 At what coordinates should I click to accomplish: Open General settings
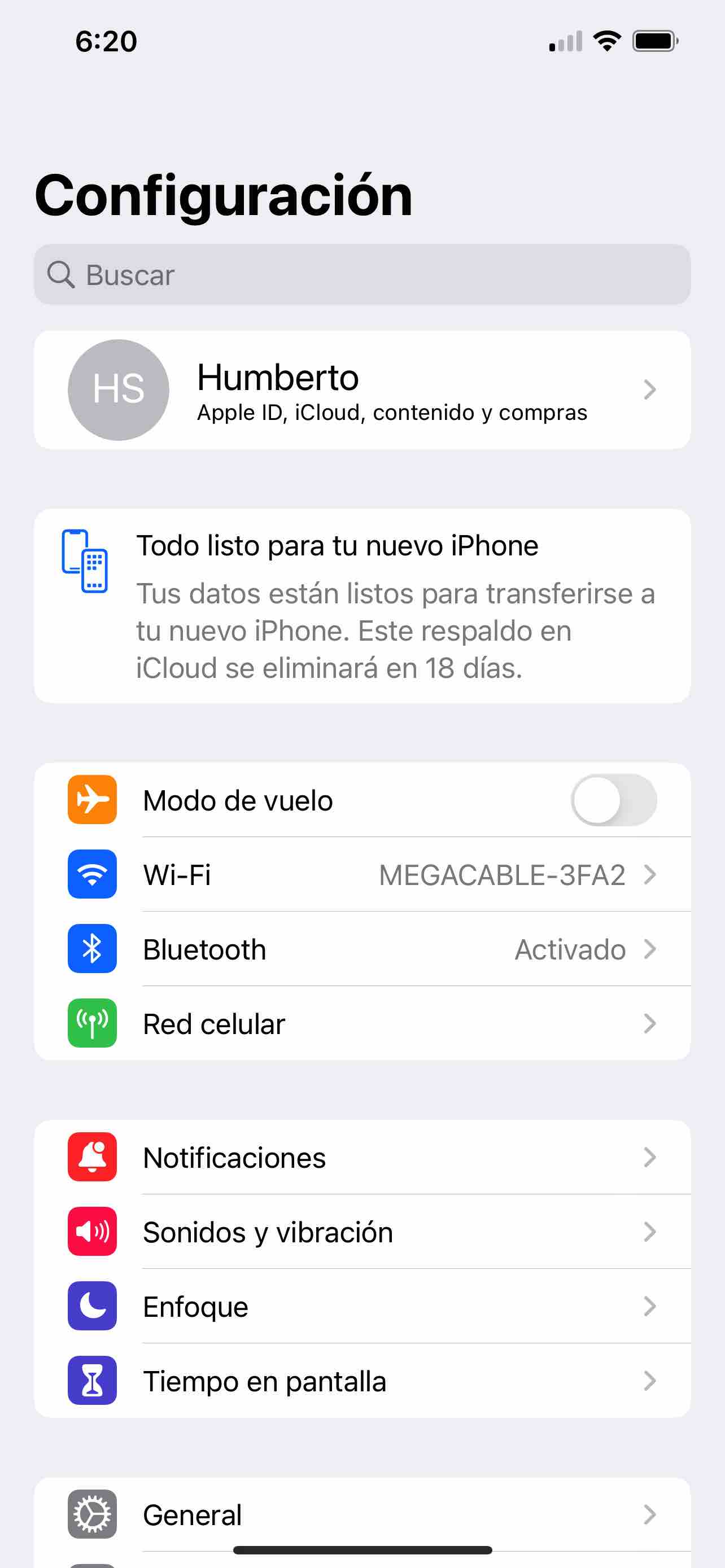362,1514
